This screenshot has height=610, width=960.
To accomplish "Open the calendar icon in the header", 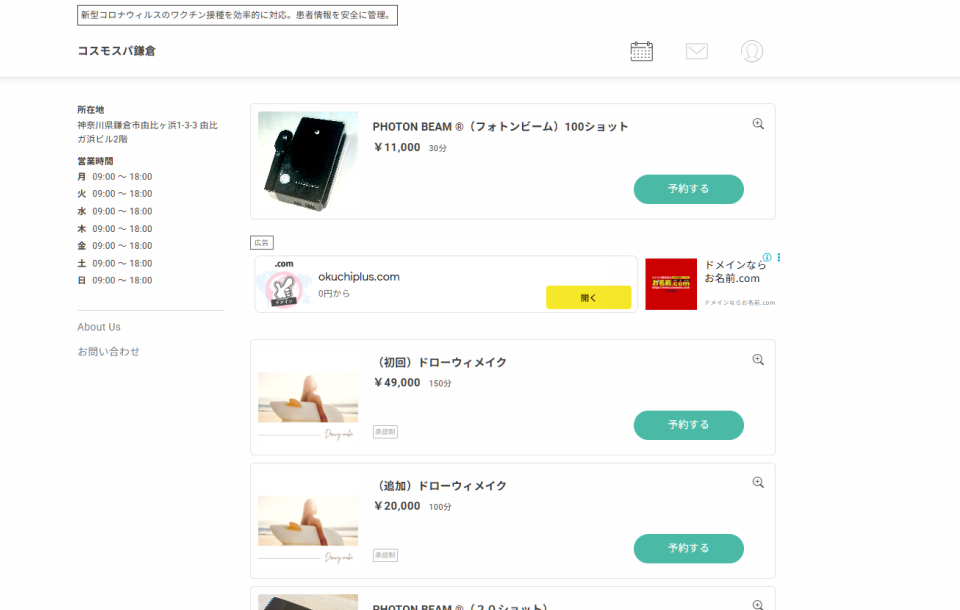I will pyautogui.click(x=641, y=51).
